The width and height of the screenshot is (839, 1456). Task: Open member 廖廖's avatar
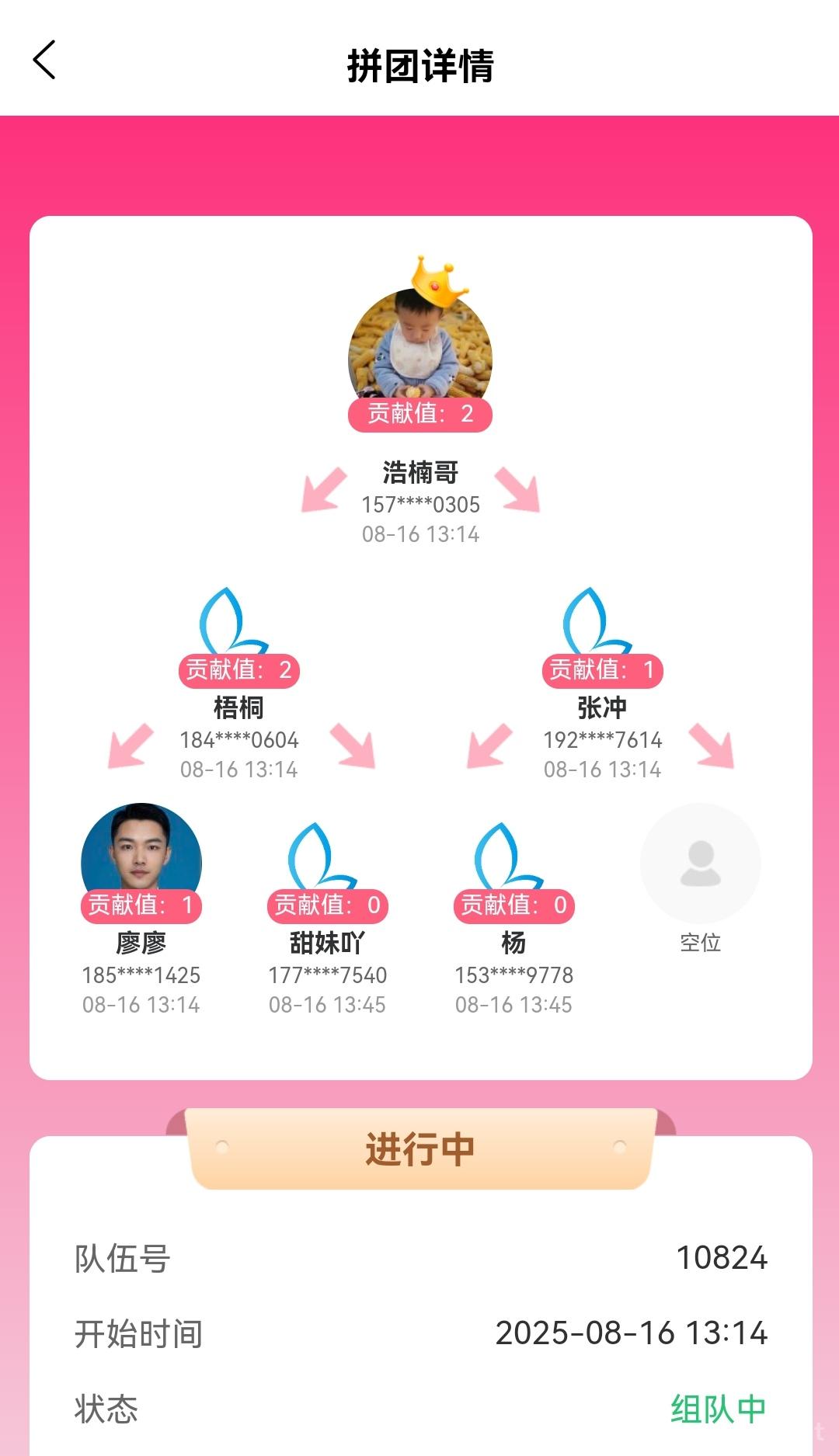pos(141,853)
